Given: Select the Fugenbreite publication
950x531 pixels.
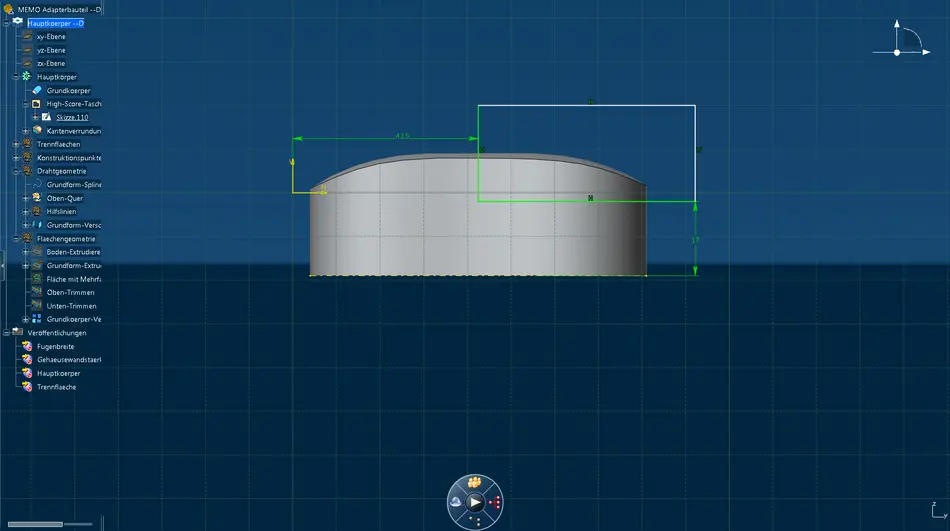Looking at the screenshot, I should point(56,346).
